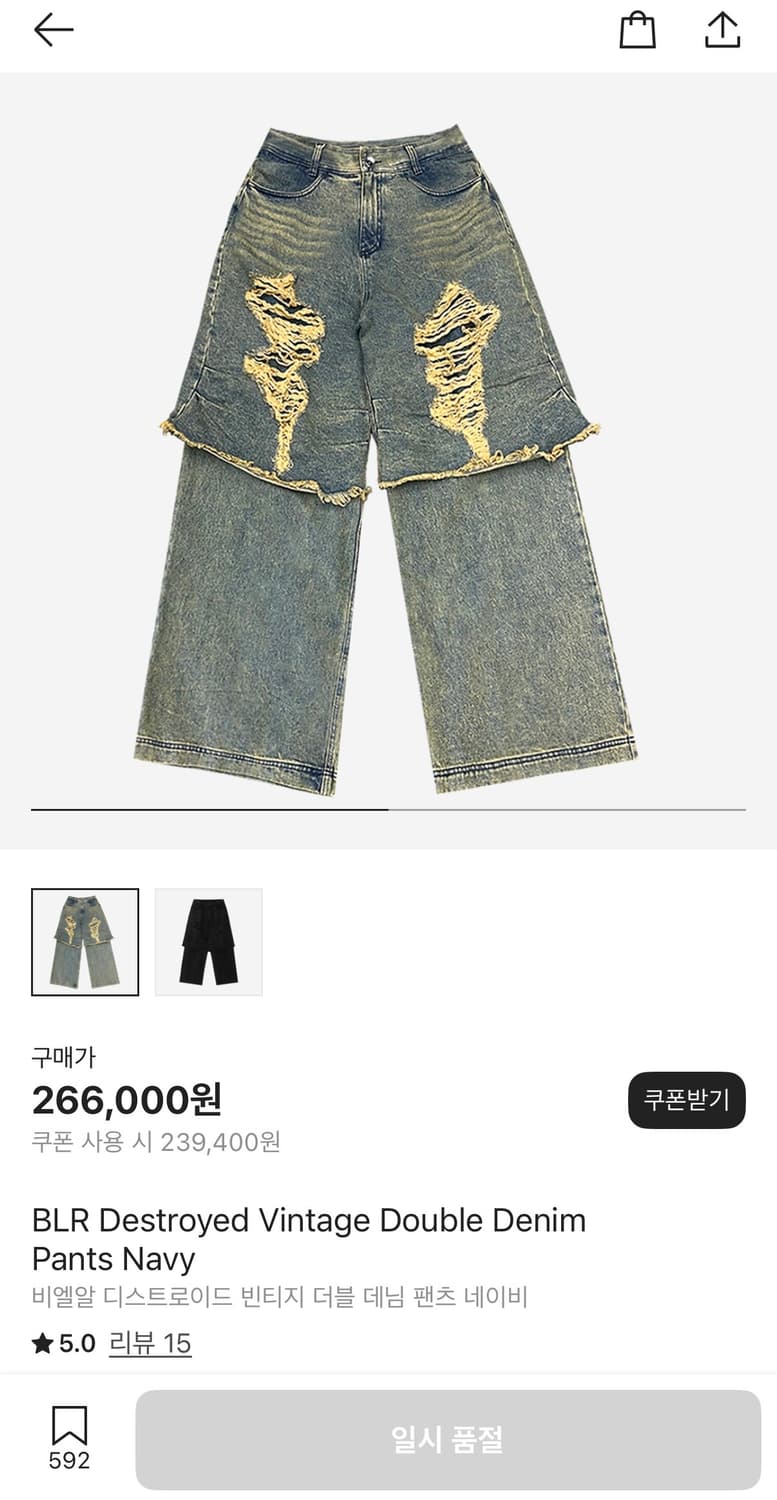Select the black pants thumbnail
This screenshot has width=777, height=1500.
point(208,942)
